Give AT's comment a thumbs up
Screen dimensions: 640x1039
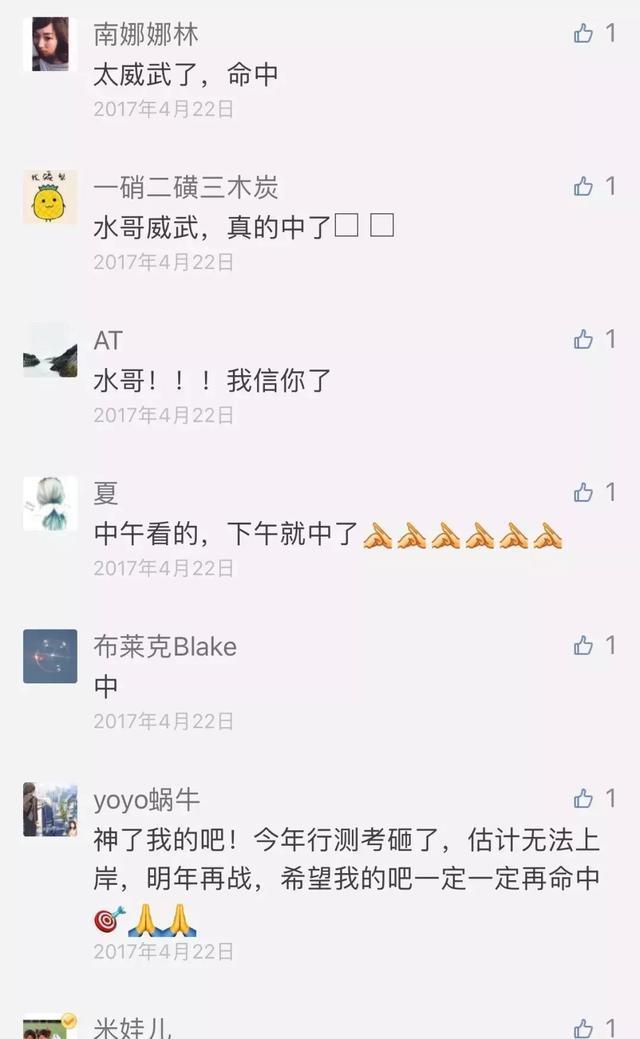pyautogui.click(x=584, y=340)
